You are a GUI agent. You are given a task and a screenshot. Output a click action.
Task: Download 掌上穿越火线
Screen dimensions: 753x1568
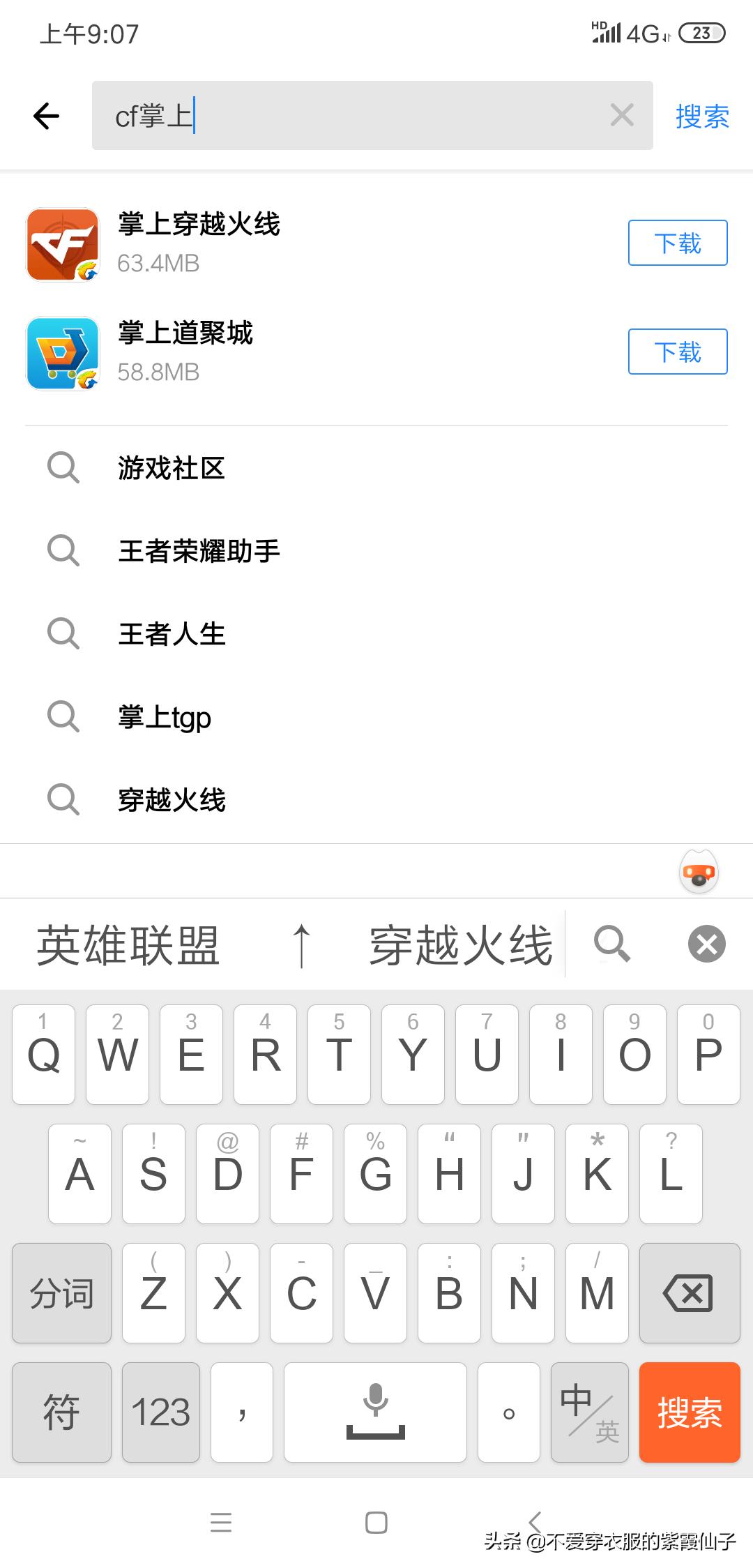(x=677, y=243)
